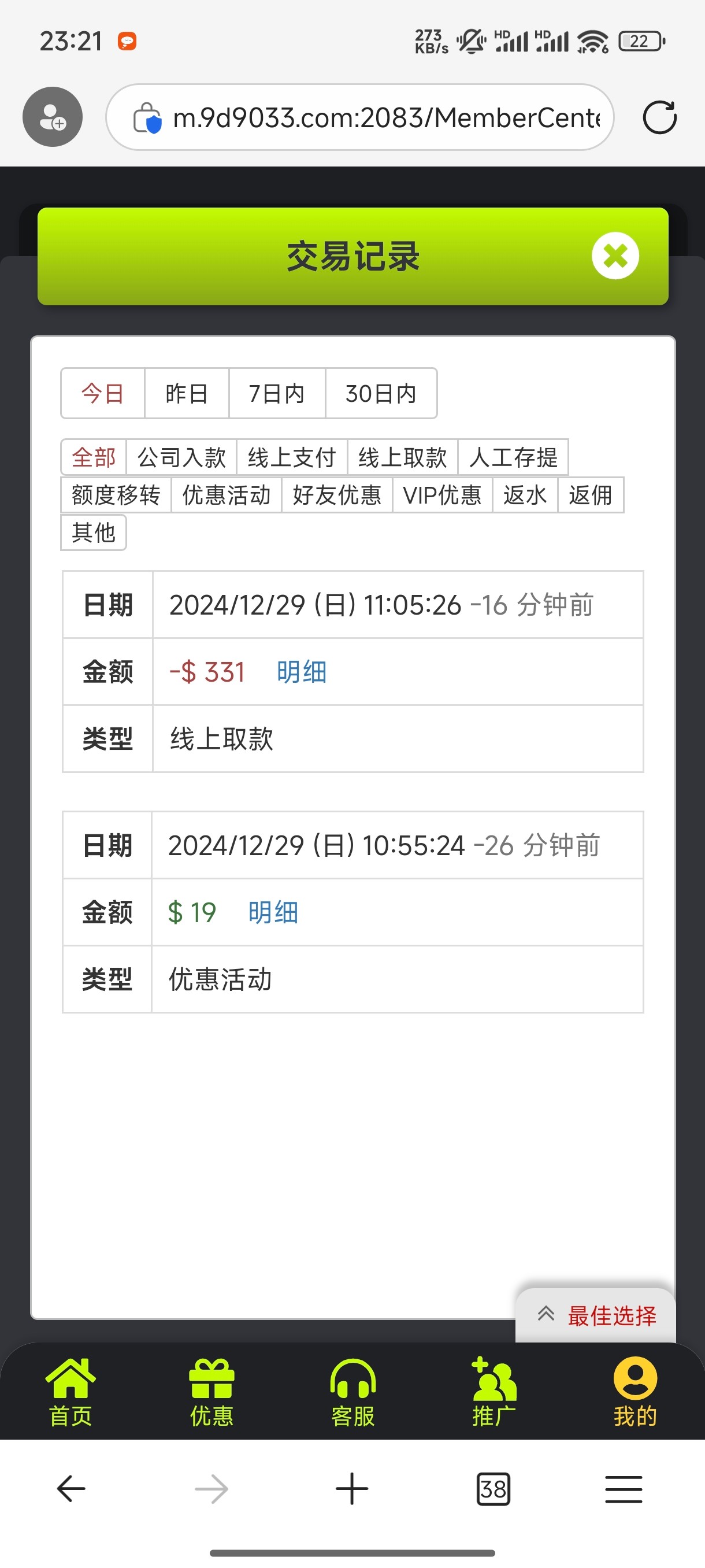Screen dimensions: 705x1568
Task: Select the 30日内 date range
Action: [x=381, y=393]
